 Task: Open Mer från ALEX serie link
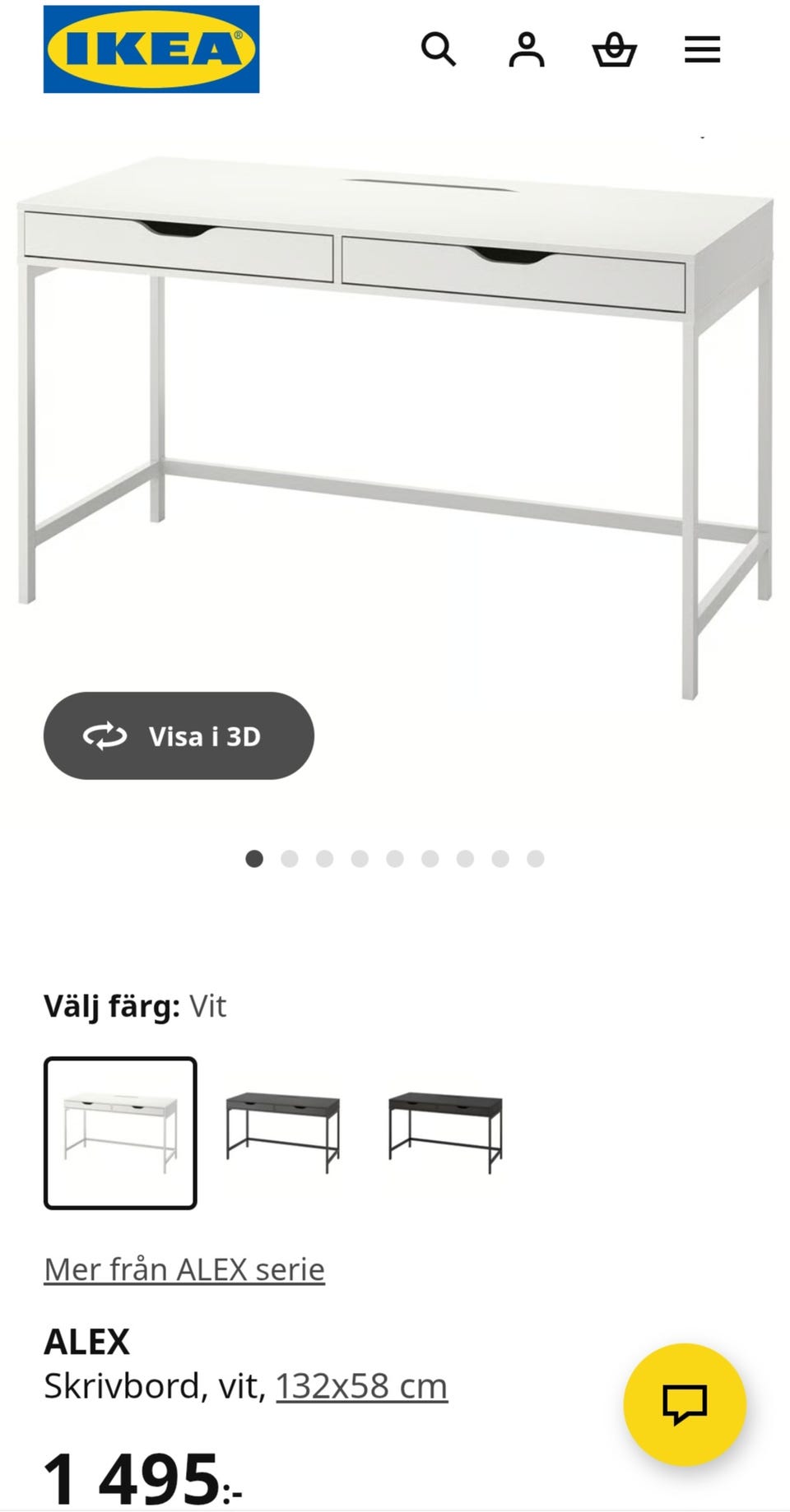184,1268
